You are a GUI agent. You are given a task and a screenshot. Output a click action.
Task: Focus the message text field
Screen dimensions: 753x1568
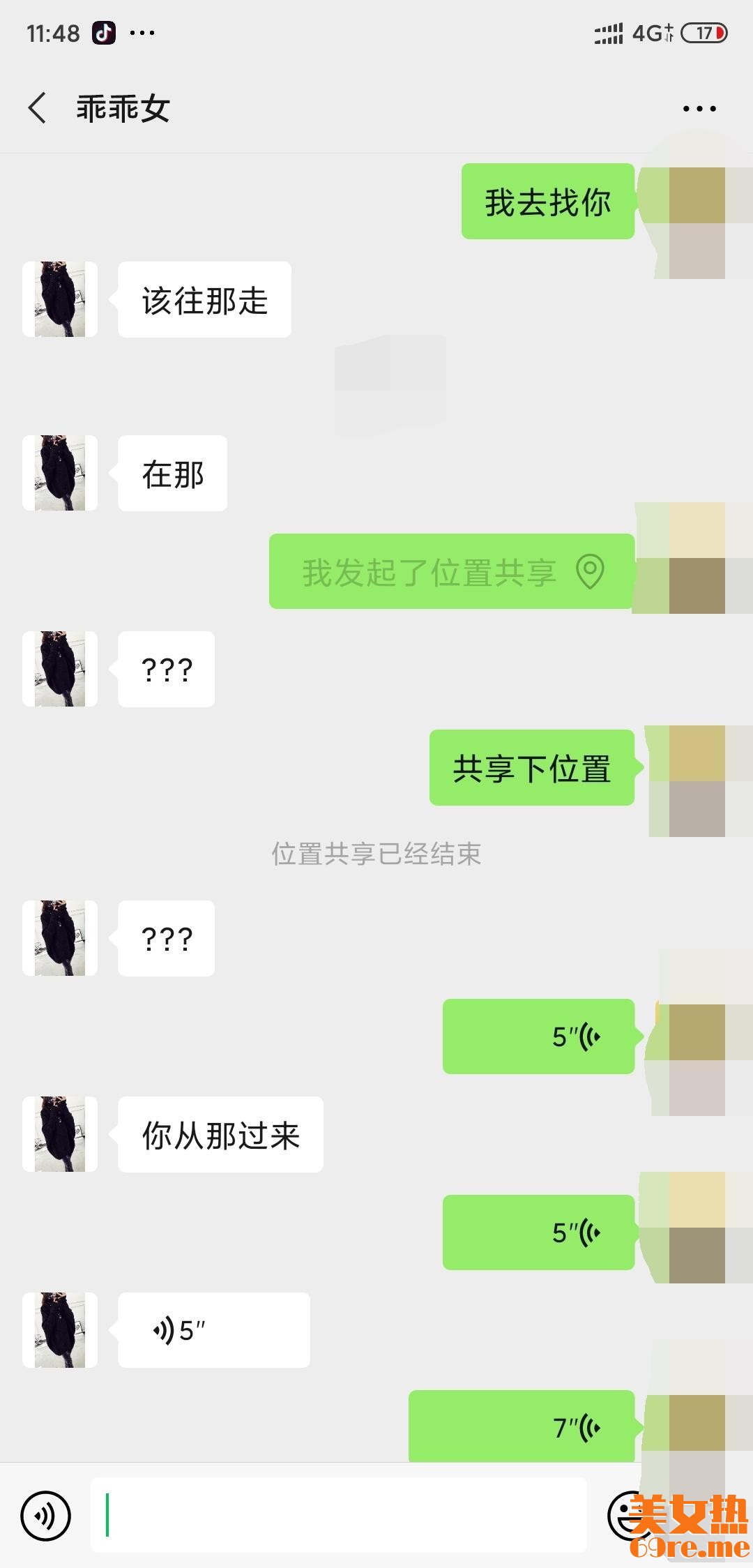coord(338,1515)
